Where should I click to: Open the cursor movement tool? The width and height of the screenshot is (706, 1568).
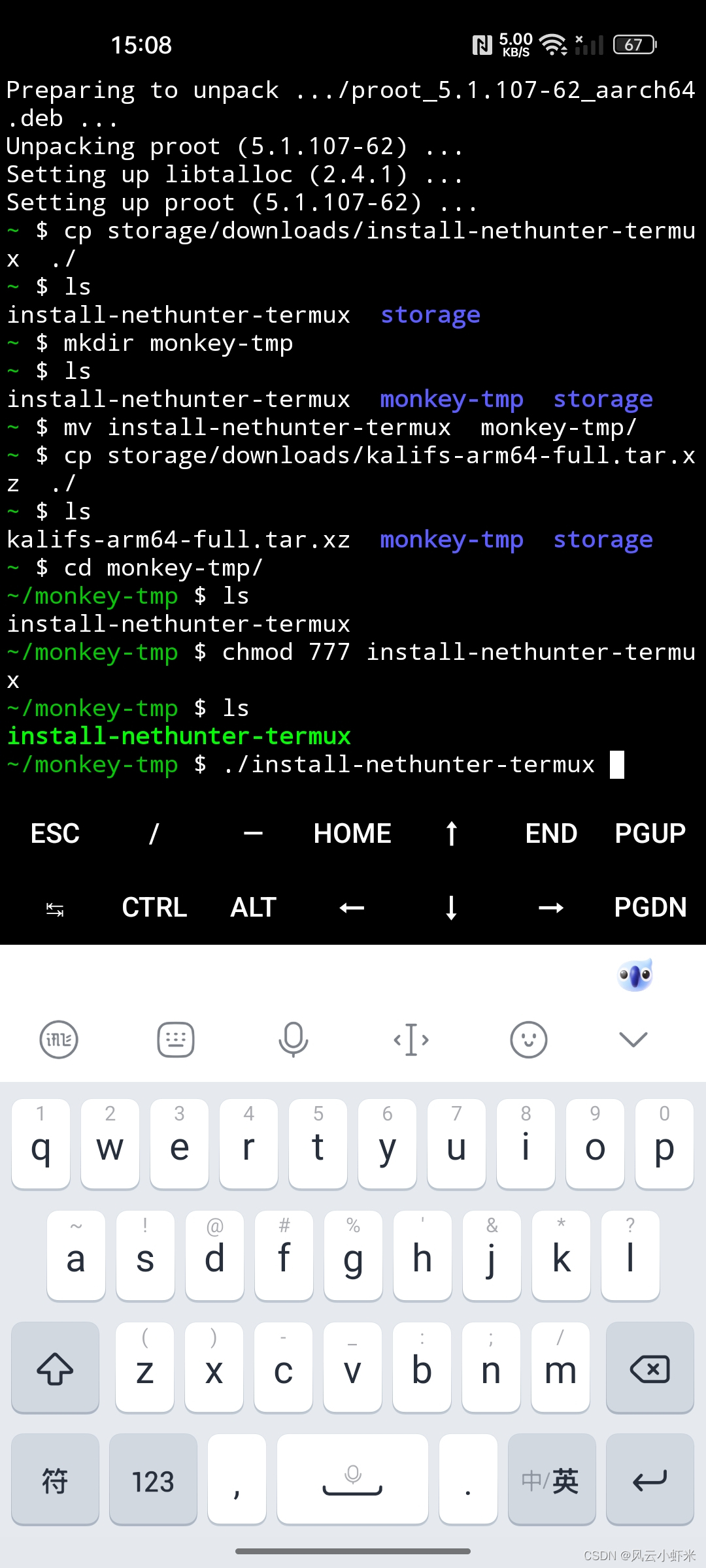coord(411,1039)
